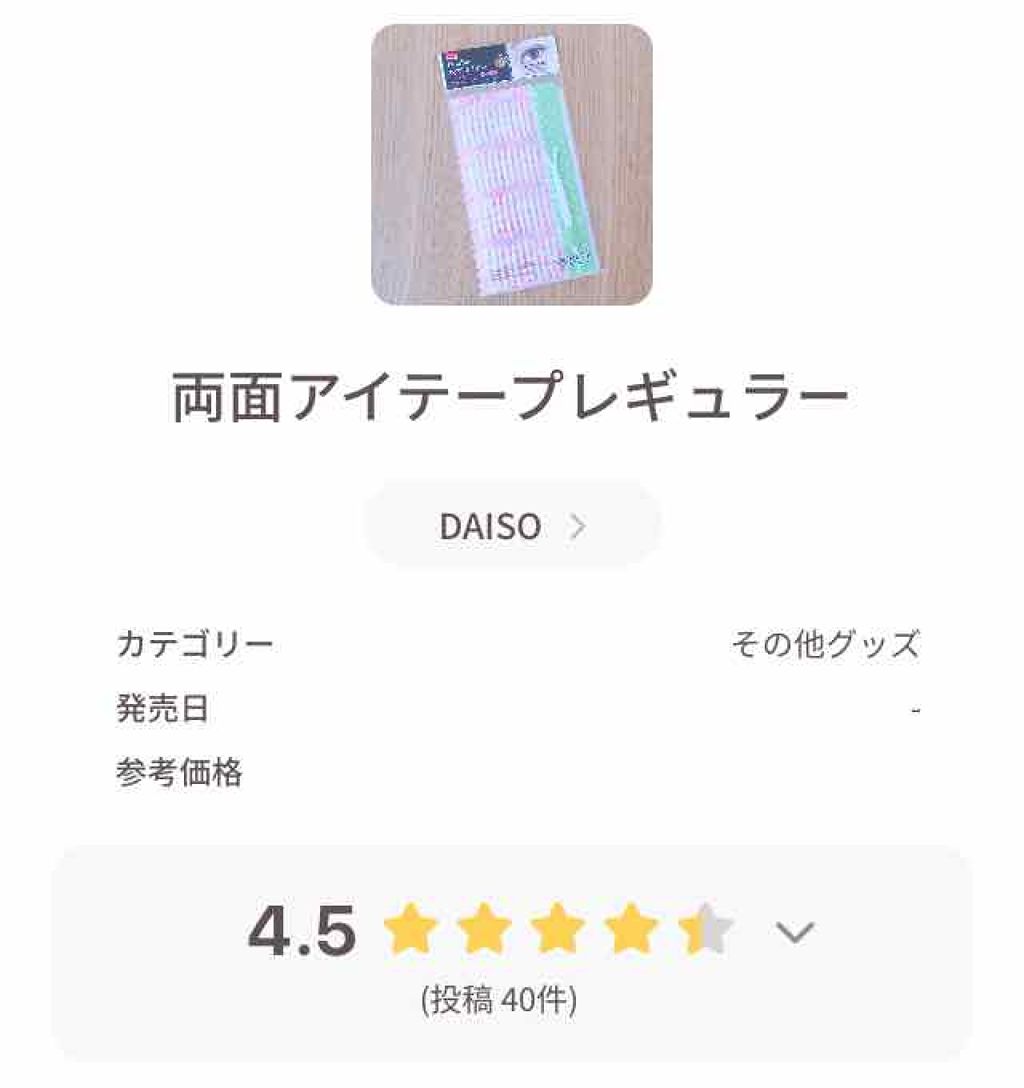Click the star nearest the 4.5 score
The image size is (1024, 1088).
coord(409,930)
